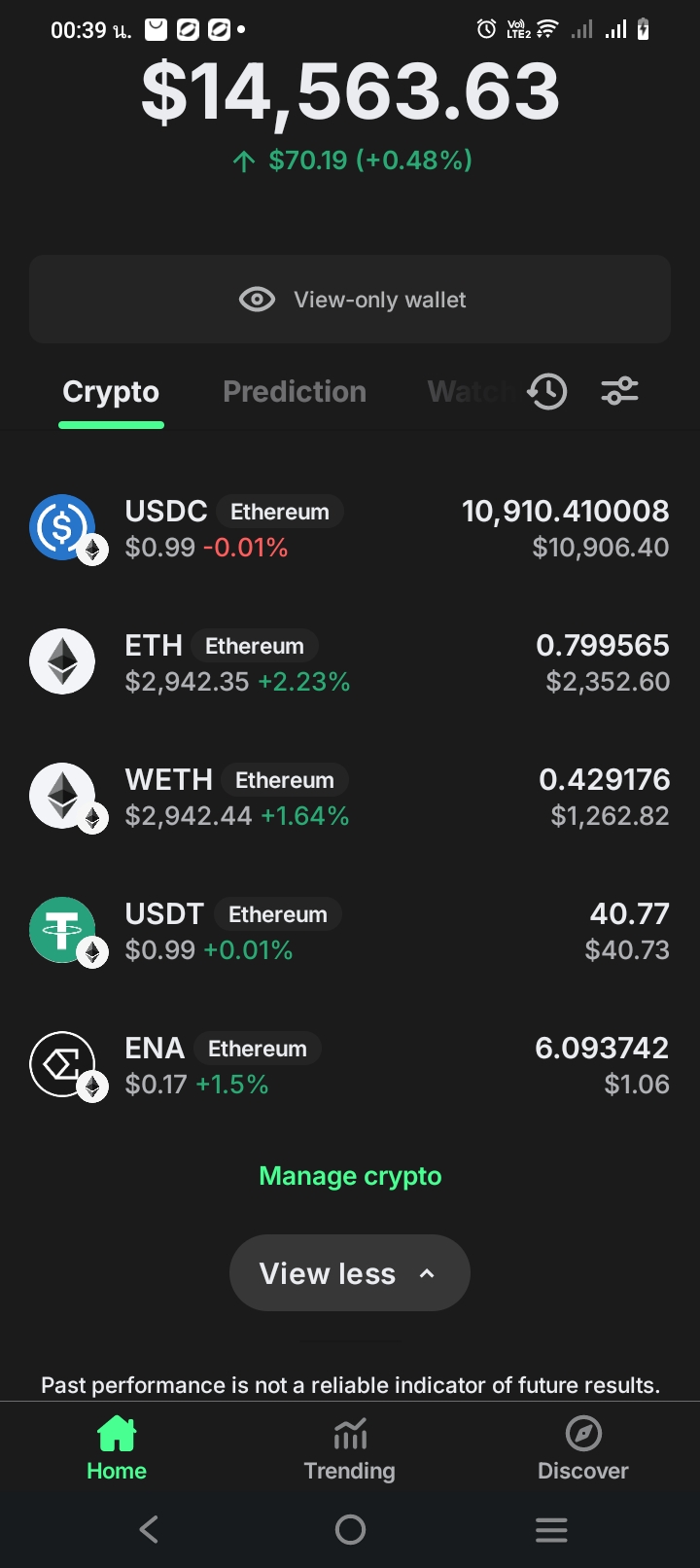700x1568 pixels.
Task: Open the USDT token row
Action: tap(350, 931)
